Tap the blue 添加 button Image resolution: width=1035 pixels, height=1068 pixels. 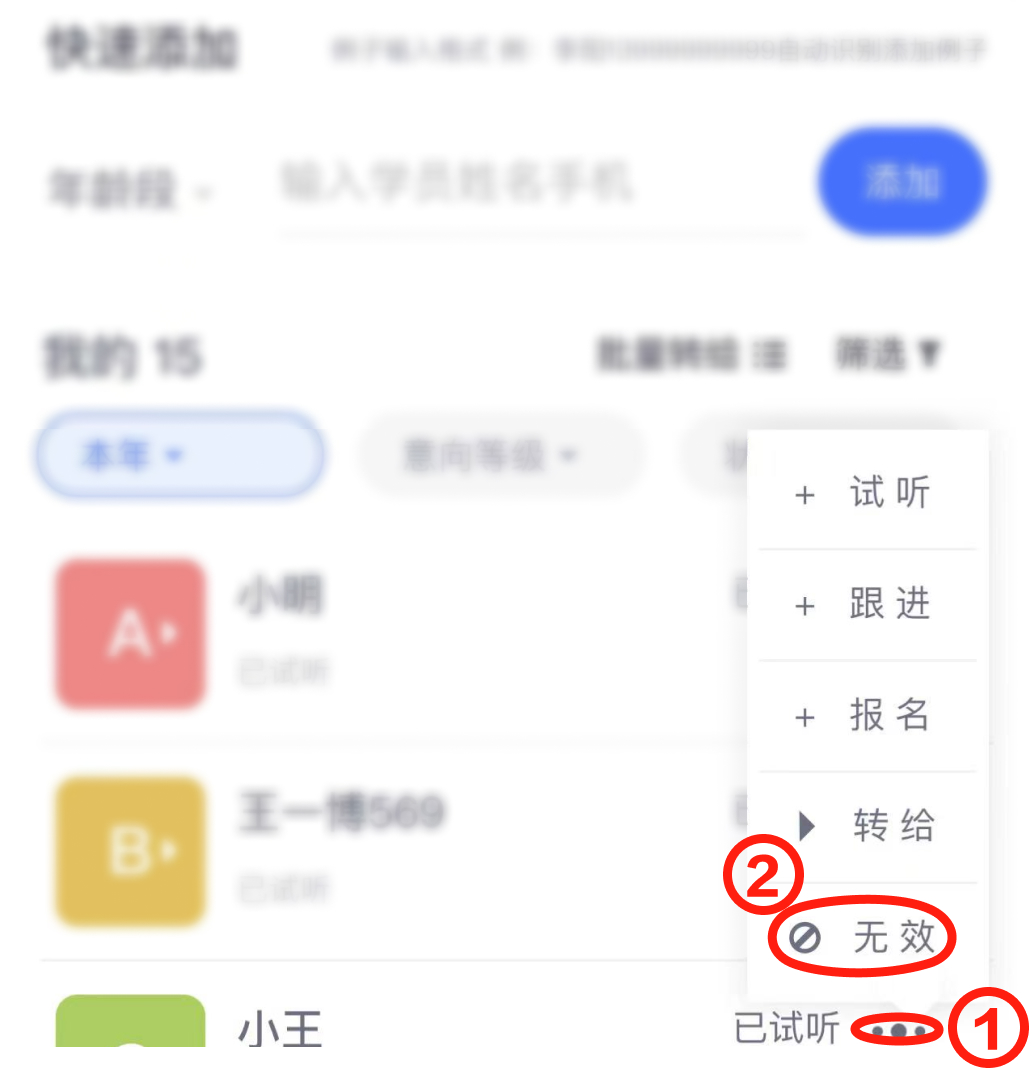point(902,183)
